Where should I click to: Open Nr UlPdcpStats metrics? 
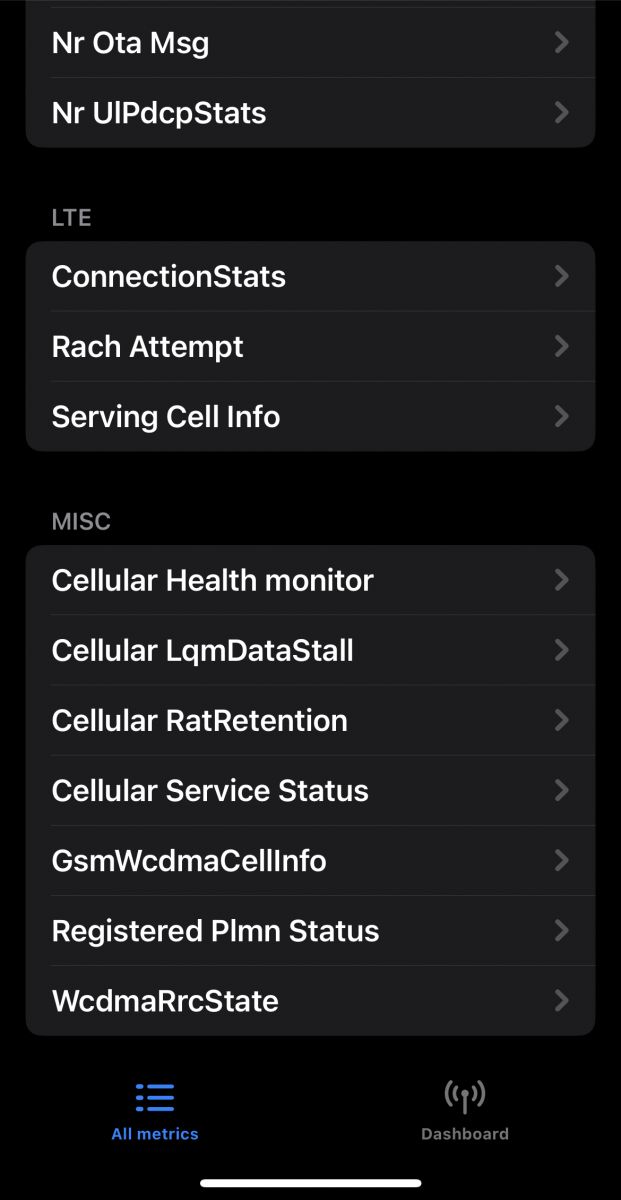point(310,113)
